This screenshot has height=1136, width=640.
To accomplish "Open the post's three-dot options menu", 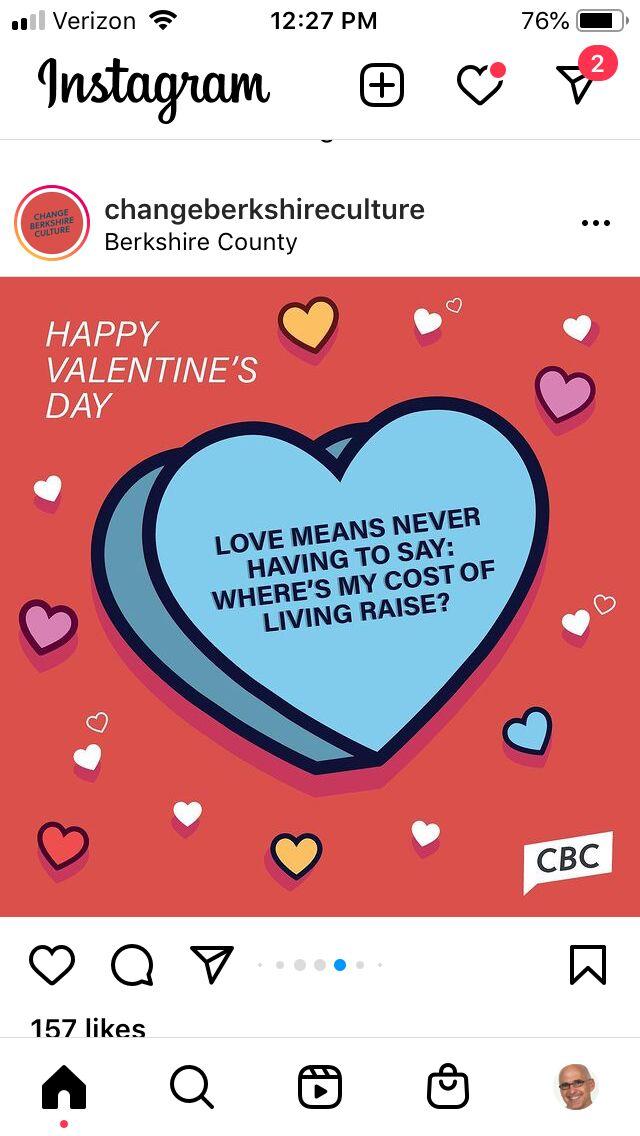I will [596, 222].
